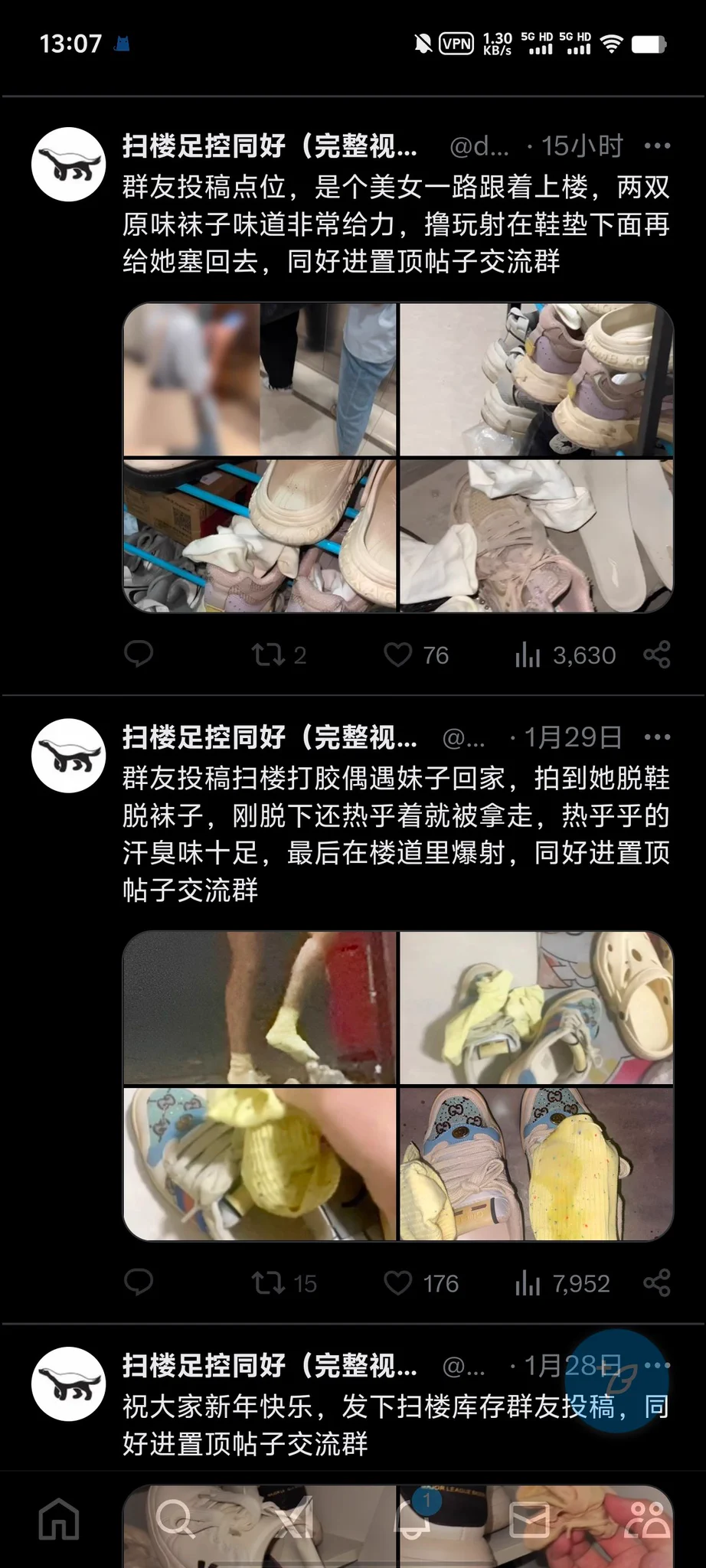
Task: Open the Grok tab
Action: click(294, 1517)
